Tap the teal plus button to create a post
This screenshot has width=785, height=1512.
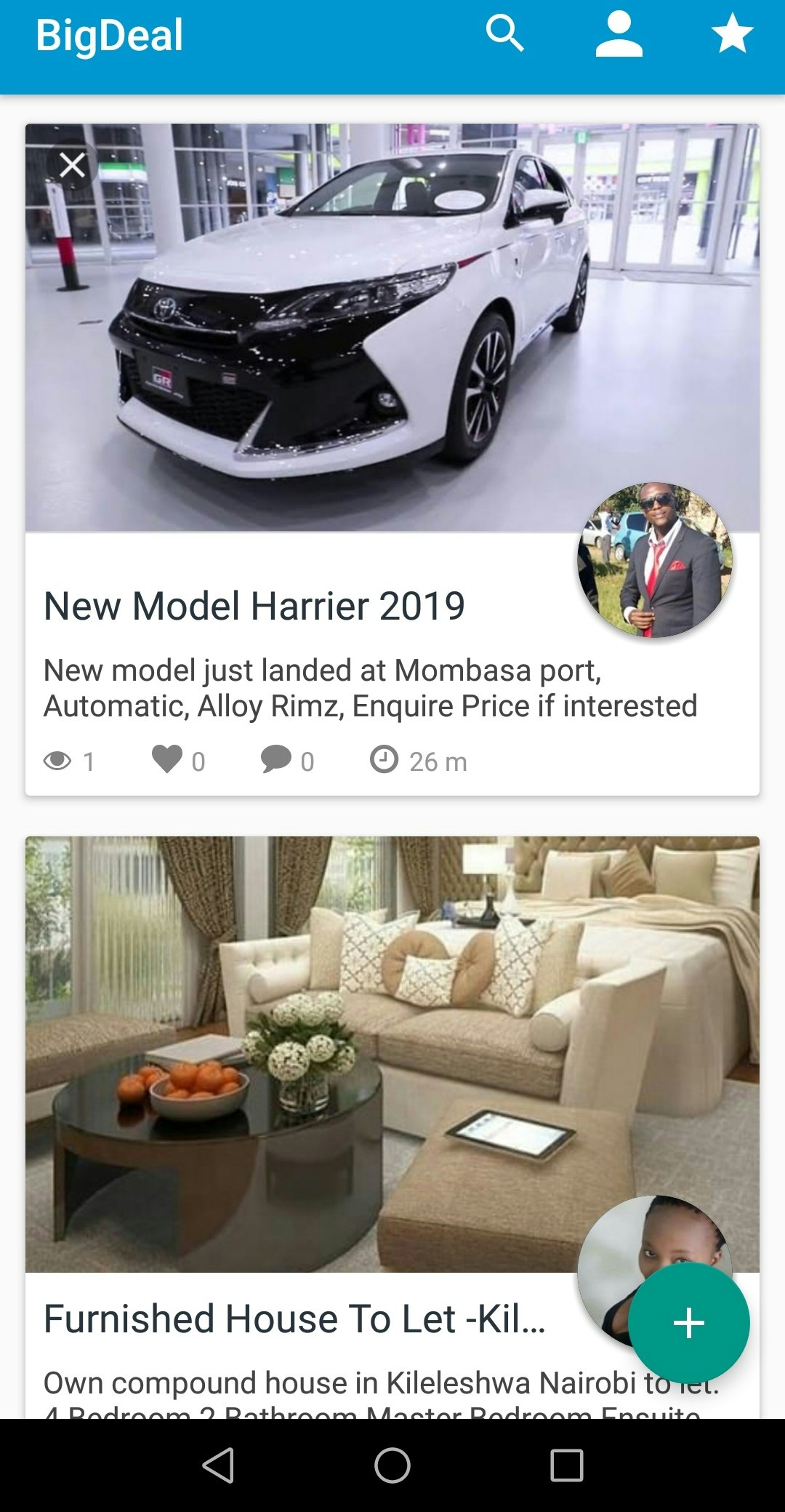pyautogui.click(x=689, y=1324)
